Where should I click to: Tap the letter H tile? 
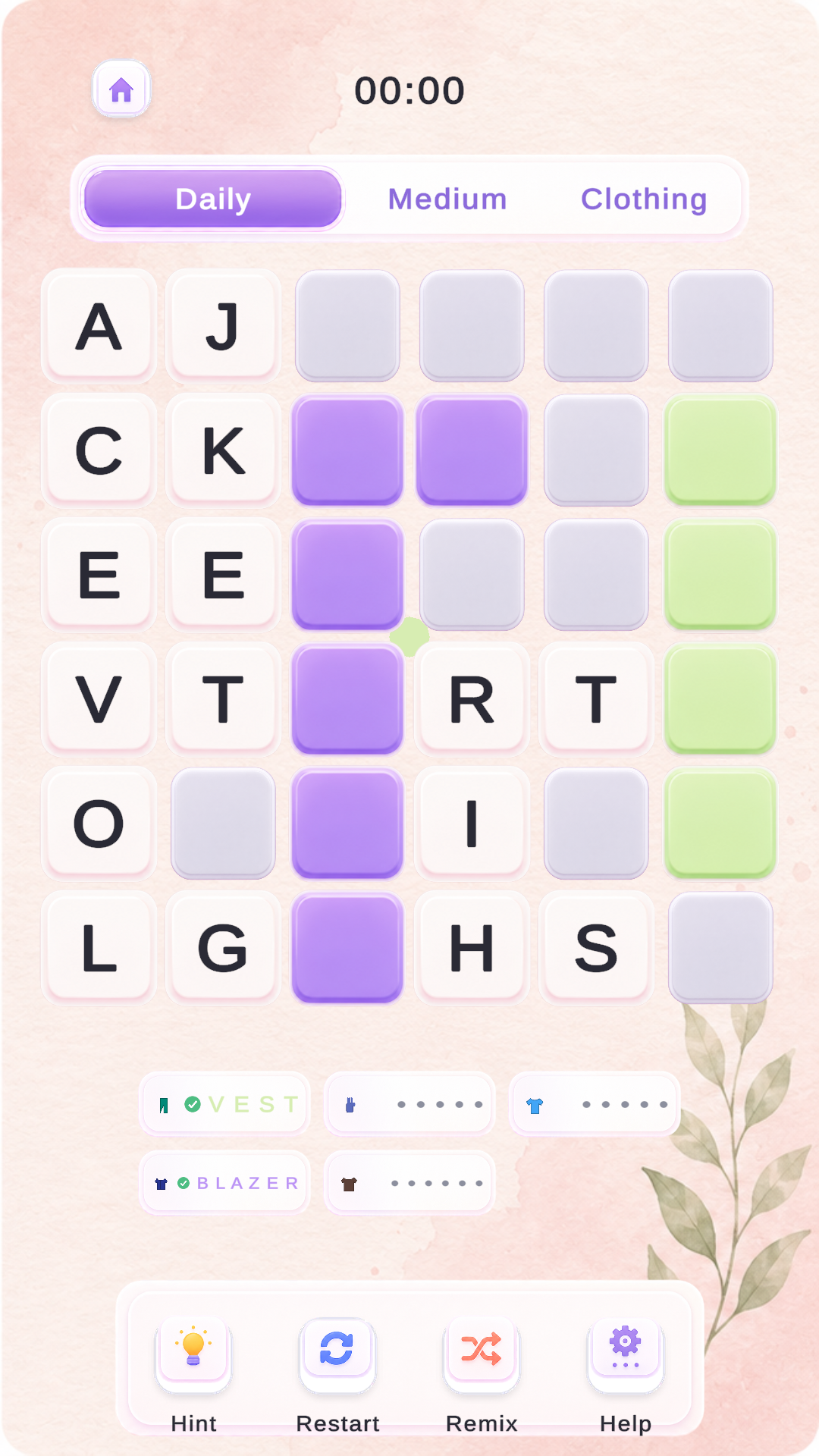(x=472, y=948)
